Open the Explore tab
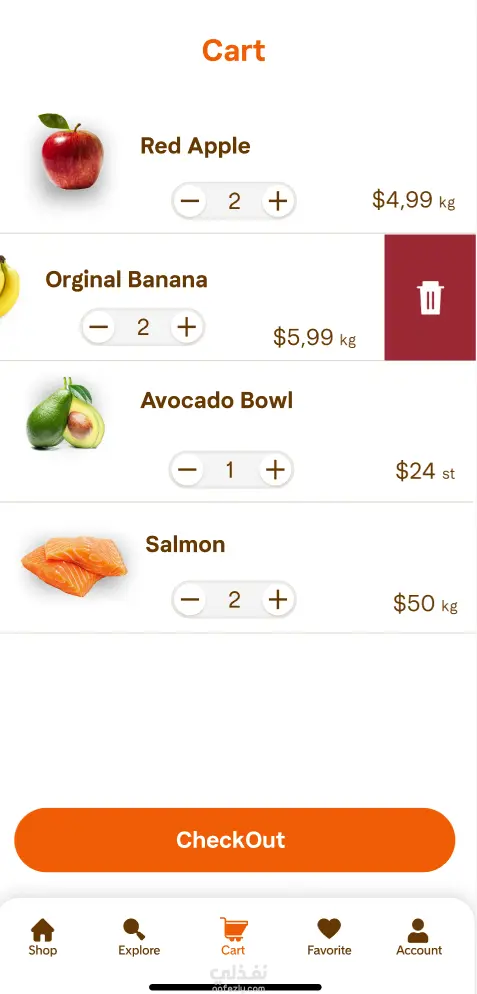This screenshot has height=994, width=477. (x=139, y=937)
